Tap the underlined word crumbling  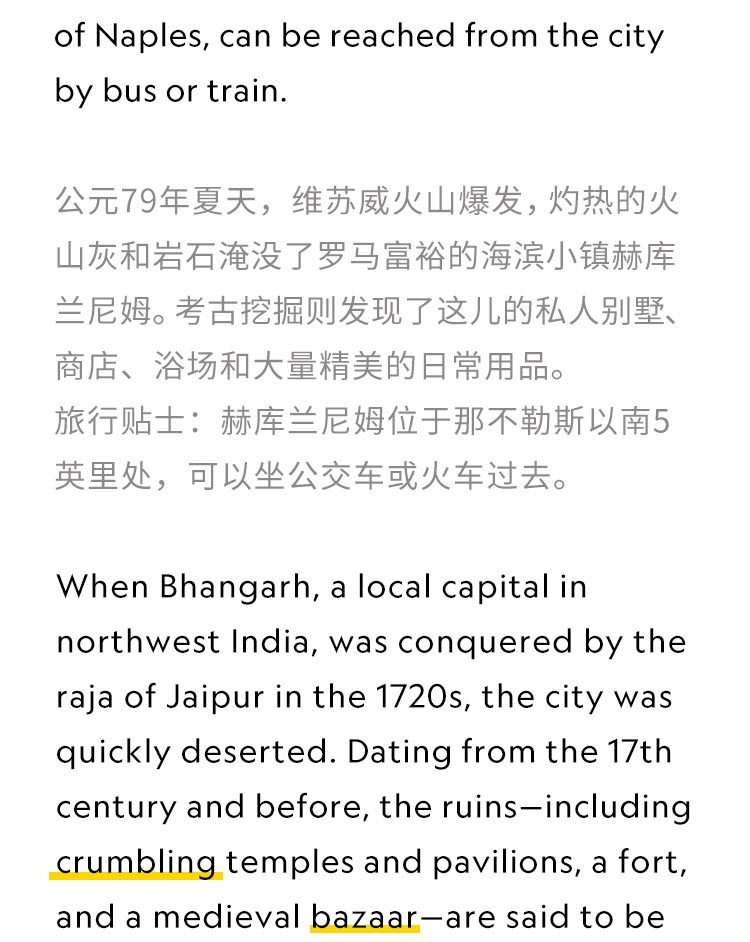click(x=137, y=861)
